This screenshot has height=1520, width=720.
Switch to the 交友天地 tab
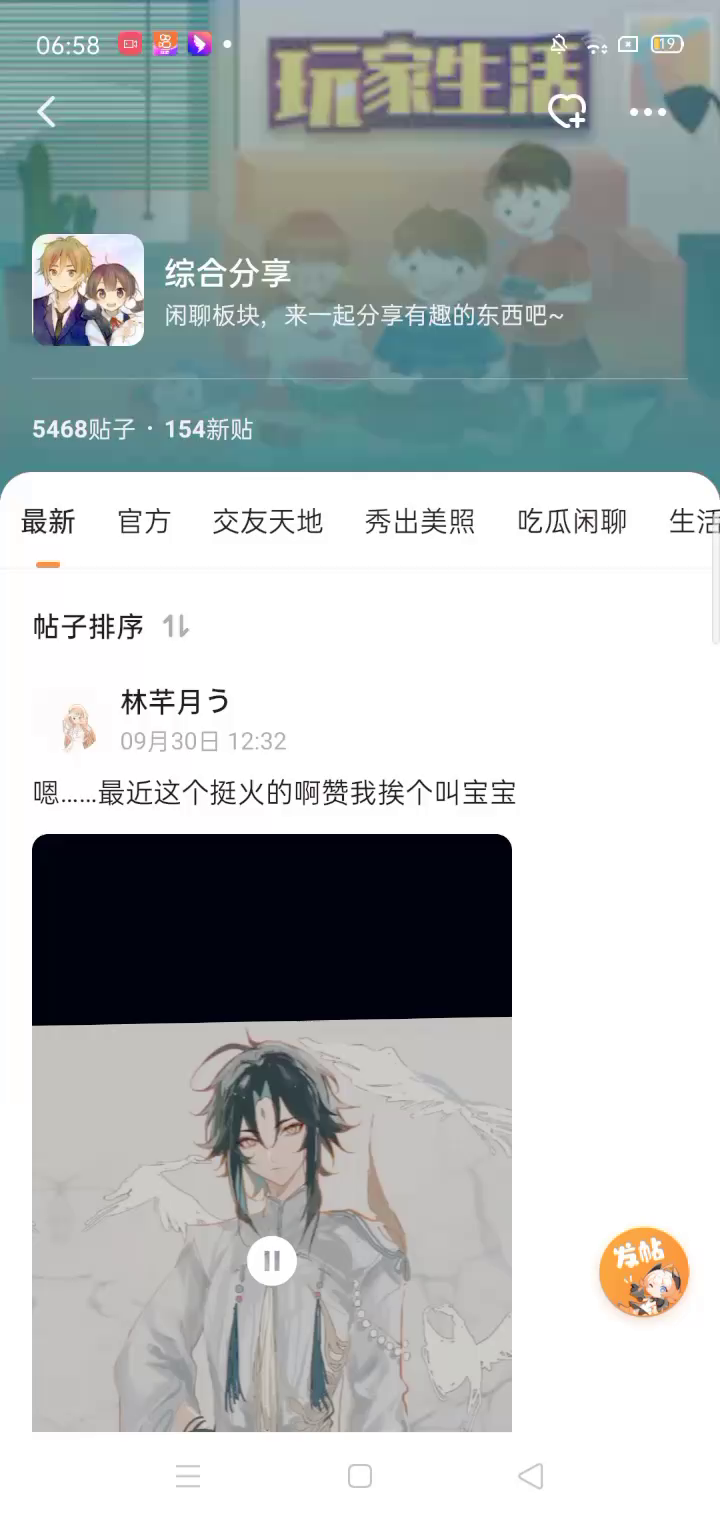pyautogui.click(x=267, y=521)
